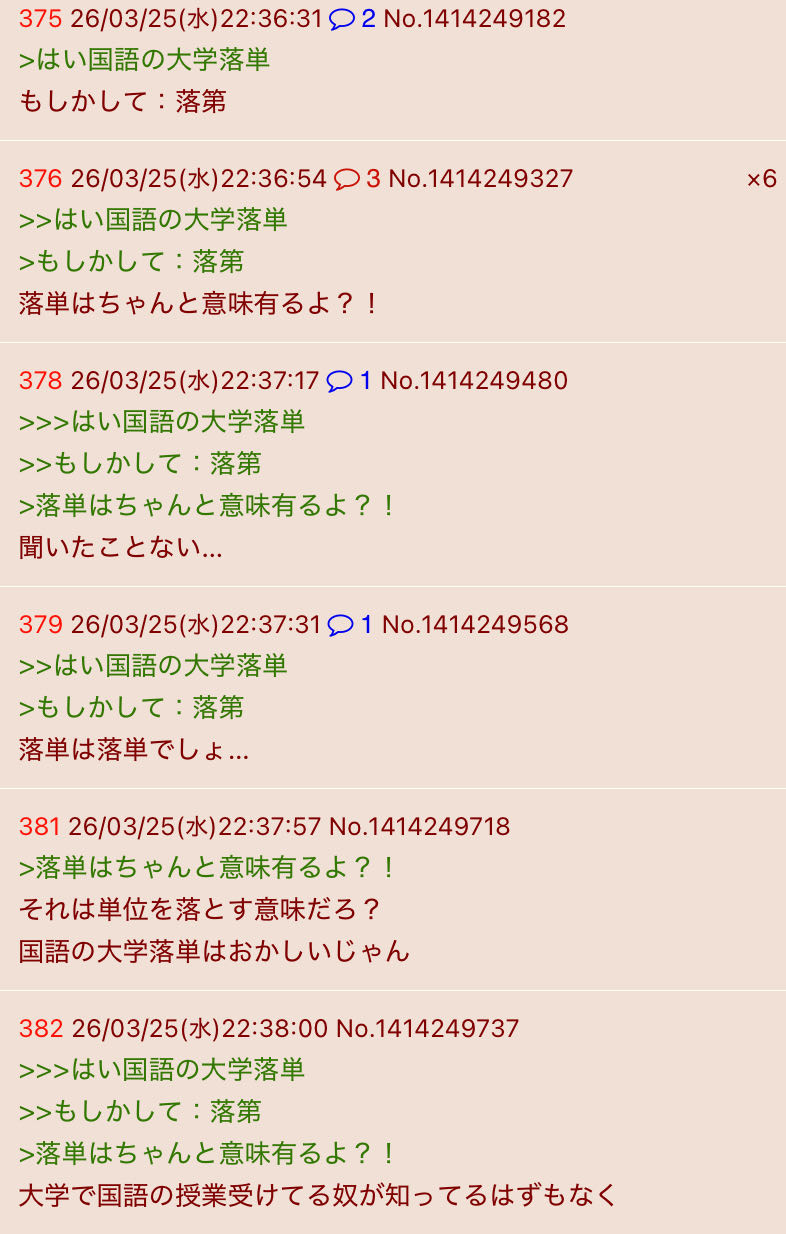Select post number No.1414249480

(473, 381)
